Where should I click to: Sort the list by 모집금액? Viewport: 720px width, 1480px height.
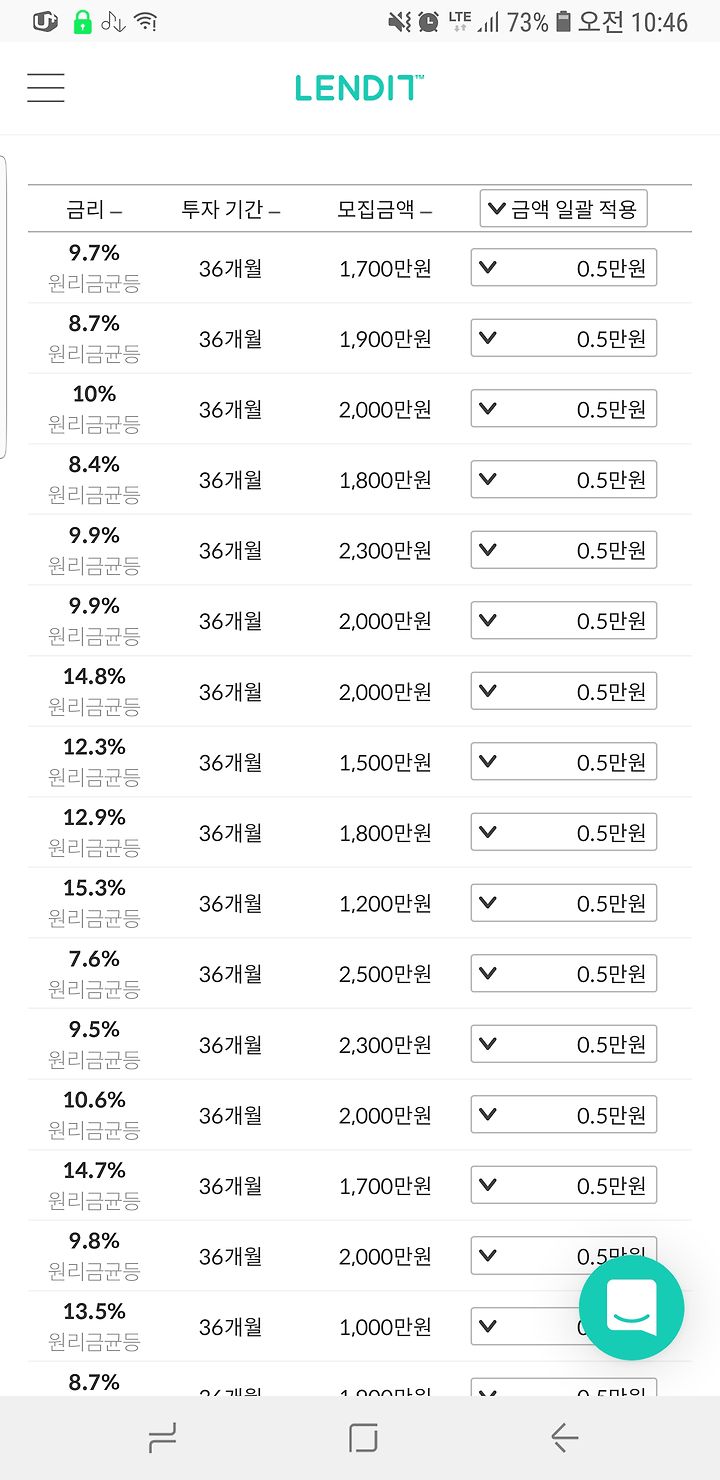point(385,210)
